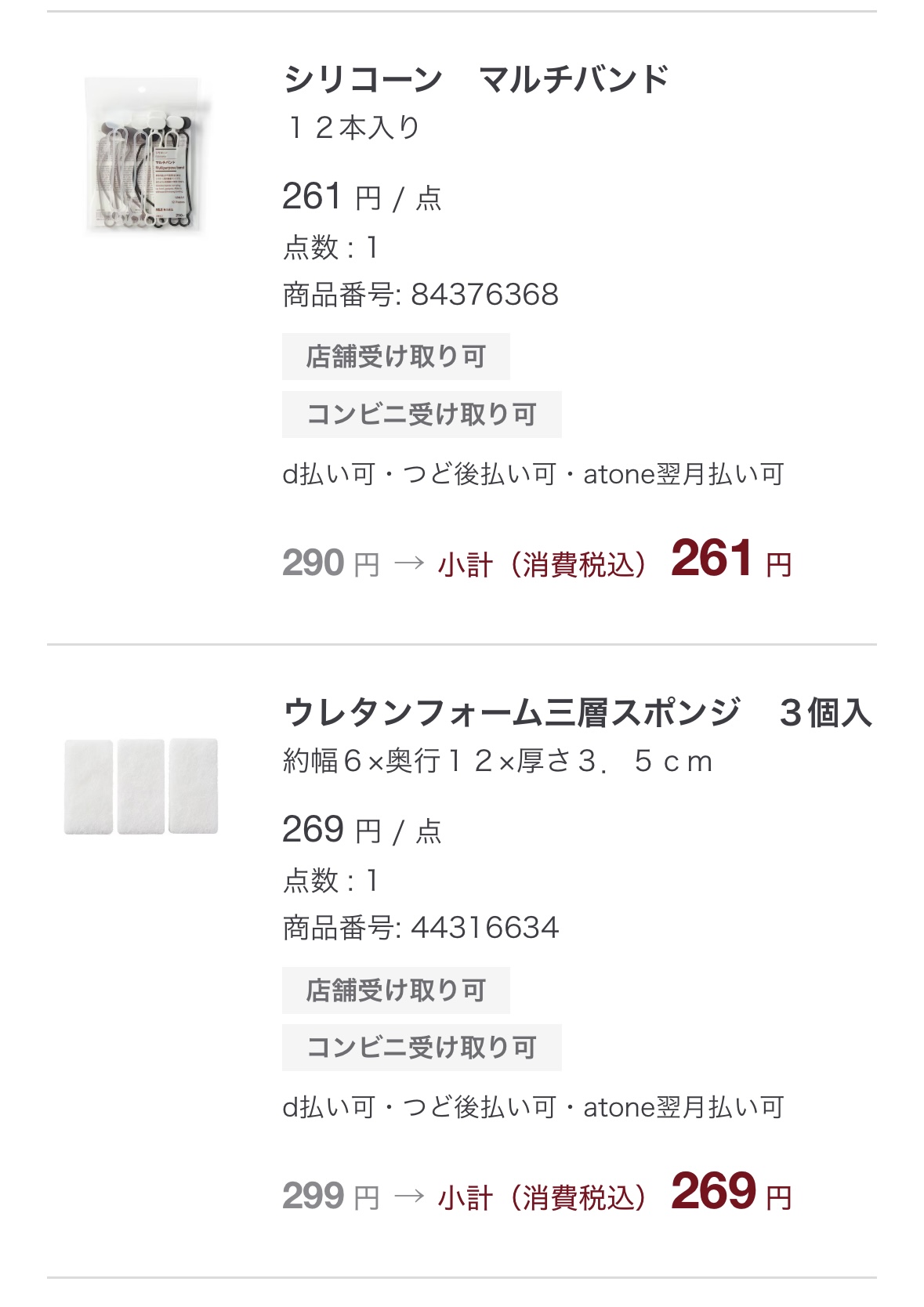View ウレタンフォーム三層スポンジ 3個入 product title
This screenshot has height=1307, width=924.
pyautogui.click(x=578, y=712)
